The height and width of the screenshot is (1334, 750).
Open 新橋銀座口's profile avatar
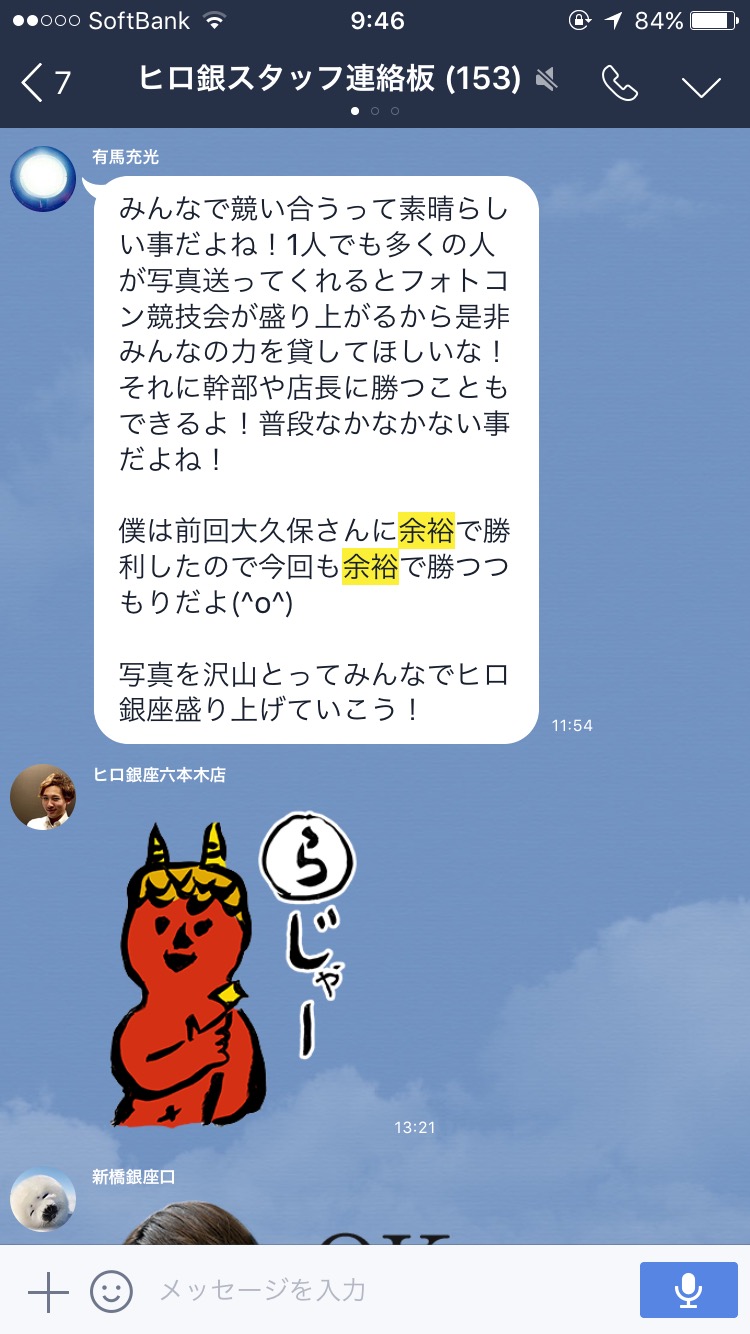pos(43,1199)
